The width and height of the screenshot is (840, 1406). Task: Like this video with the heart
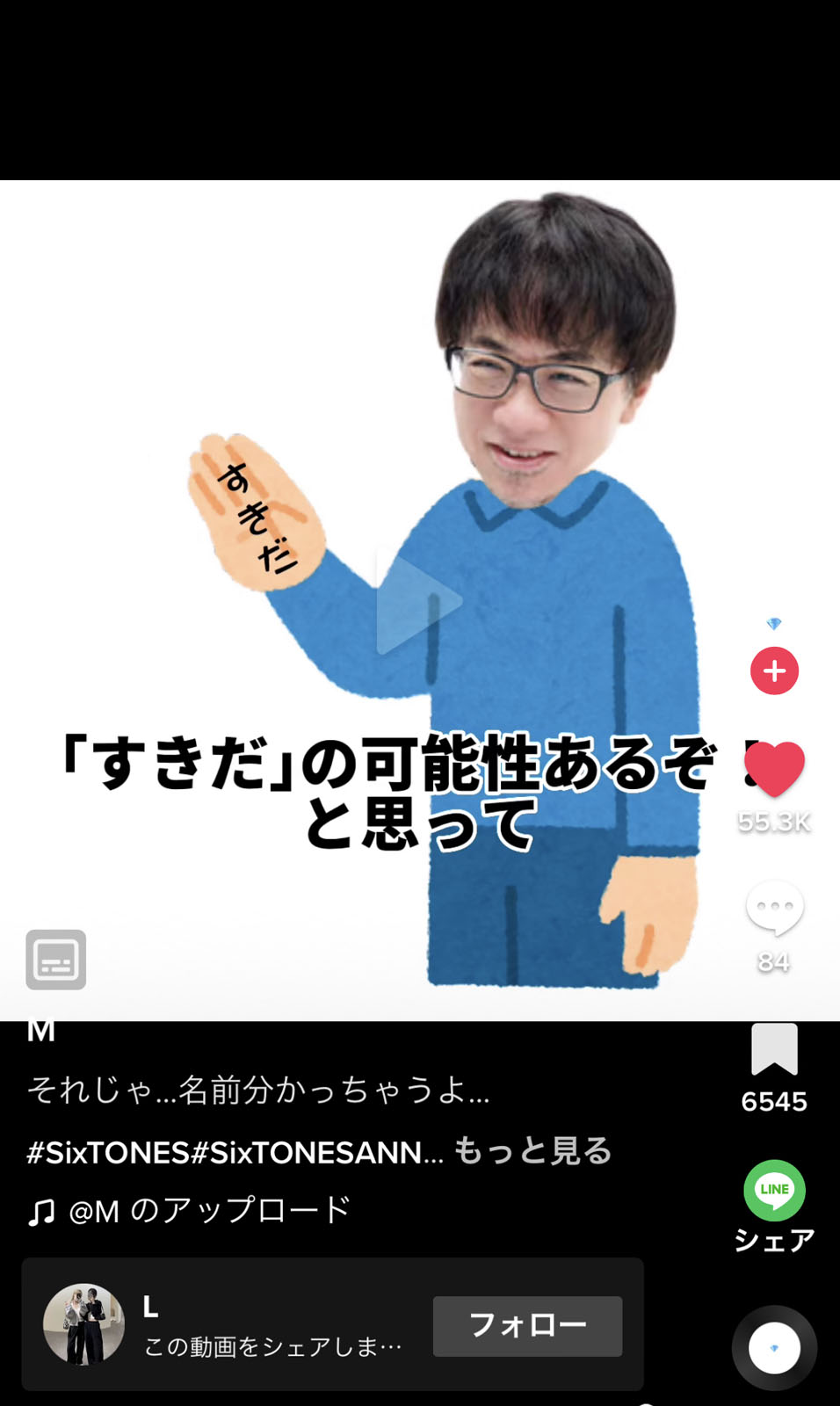coord(774,767)
